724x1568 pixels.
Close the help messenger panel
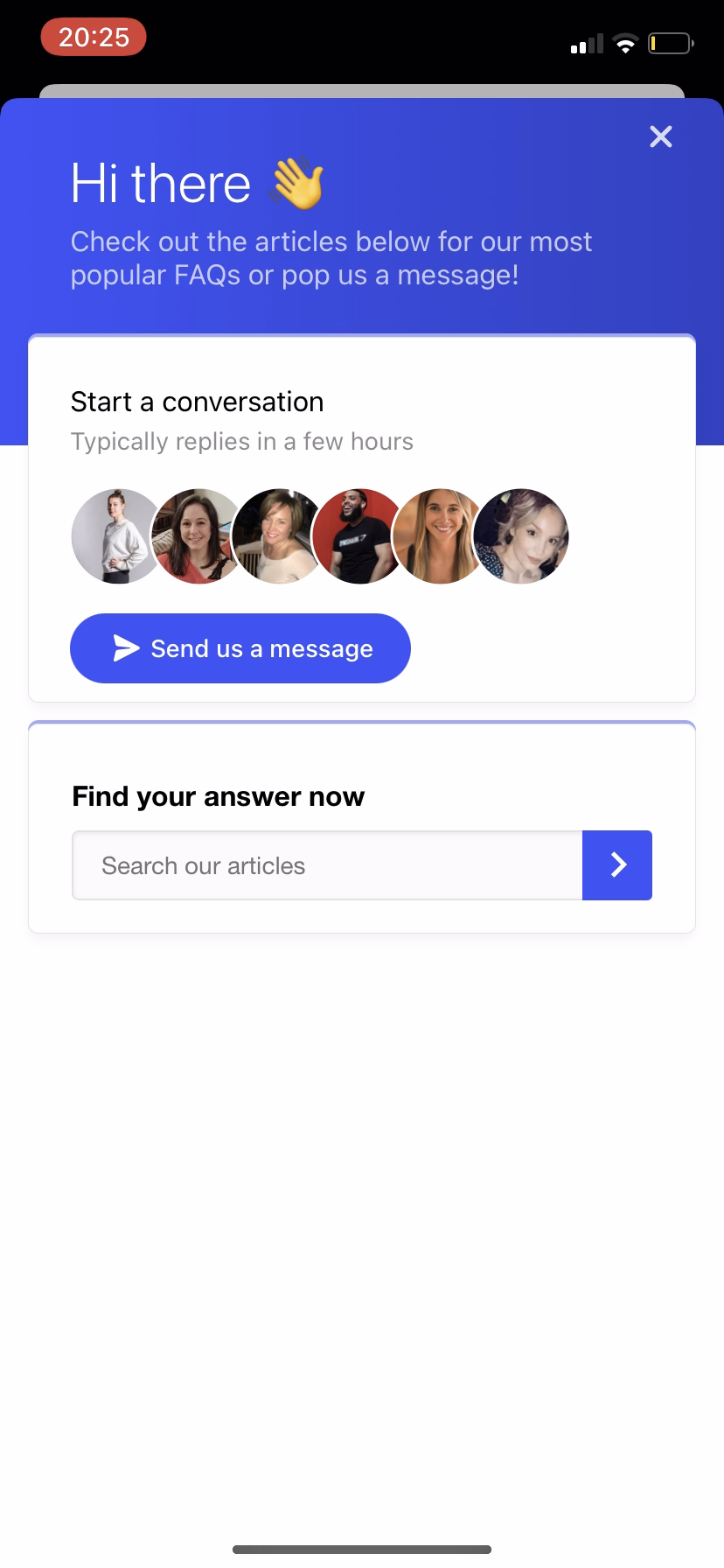point(661,136)
